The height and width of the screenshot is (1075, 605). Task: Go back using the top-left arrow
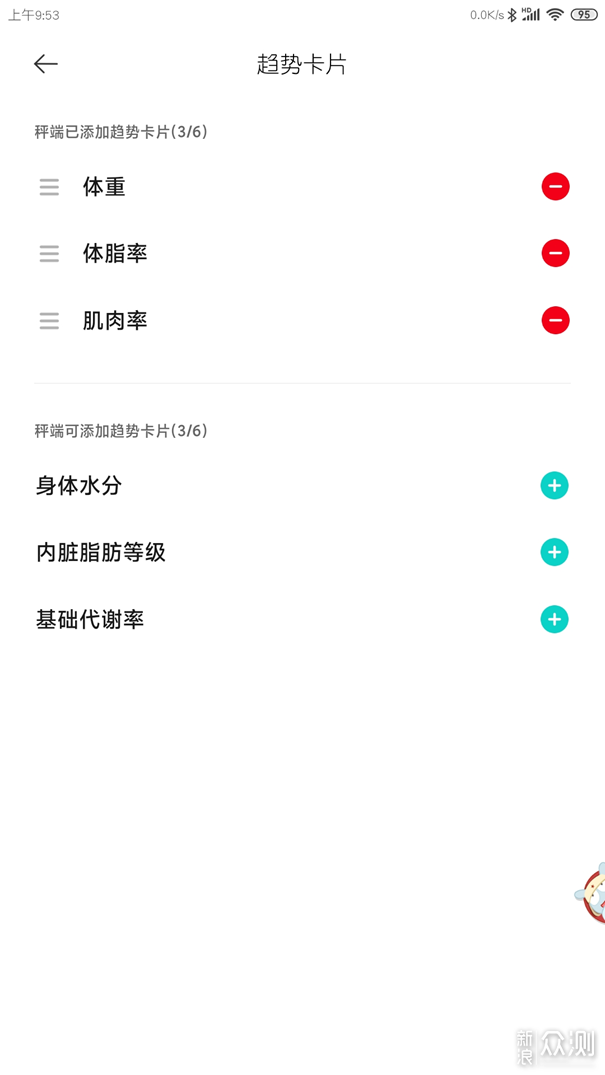pyautogui.click(x=46, y=64)
